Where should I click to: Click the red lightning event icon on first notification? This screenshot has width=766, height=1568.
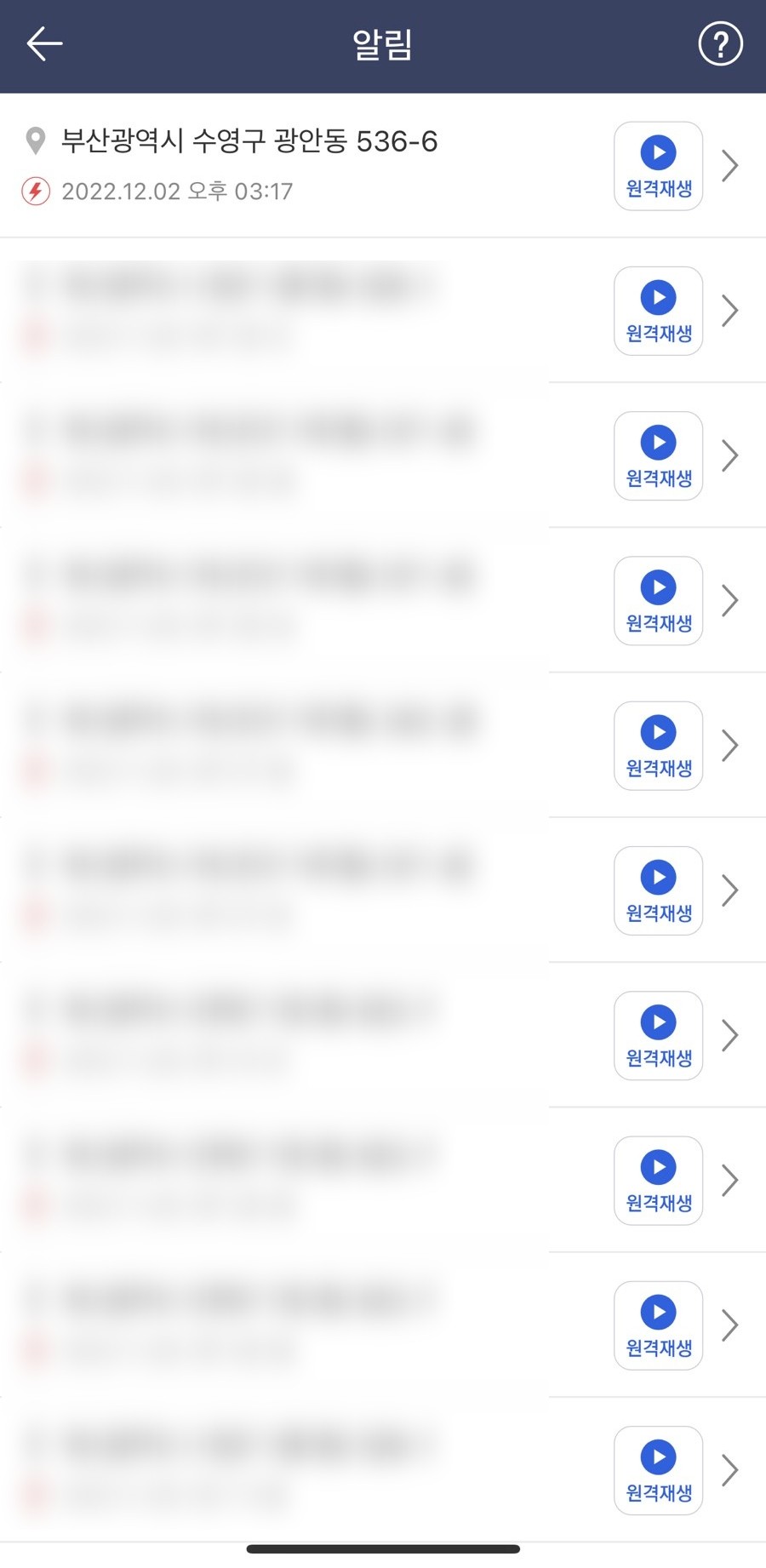click(35, 192)
